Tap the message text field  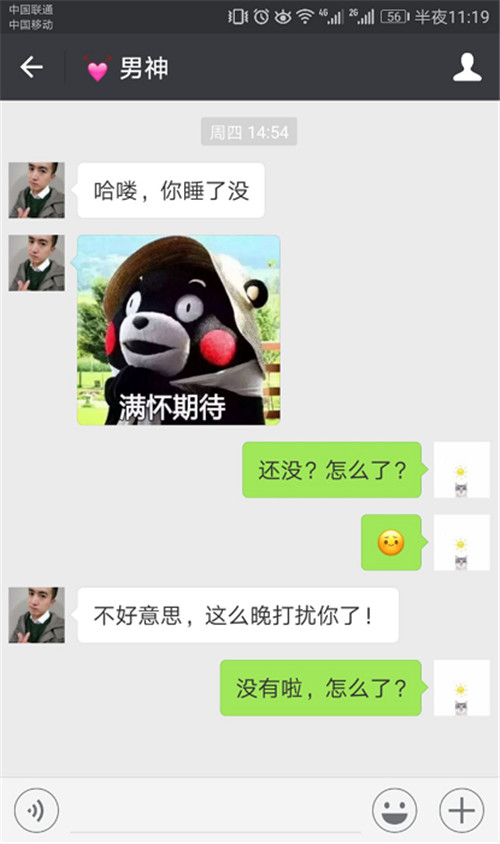pos(215,810)
